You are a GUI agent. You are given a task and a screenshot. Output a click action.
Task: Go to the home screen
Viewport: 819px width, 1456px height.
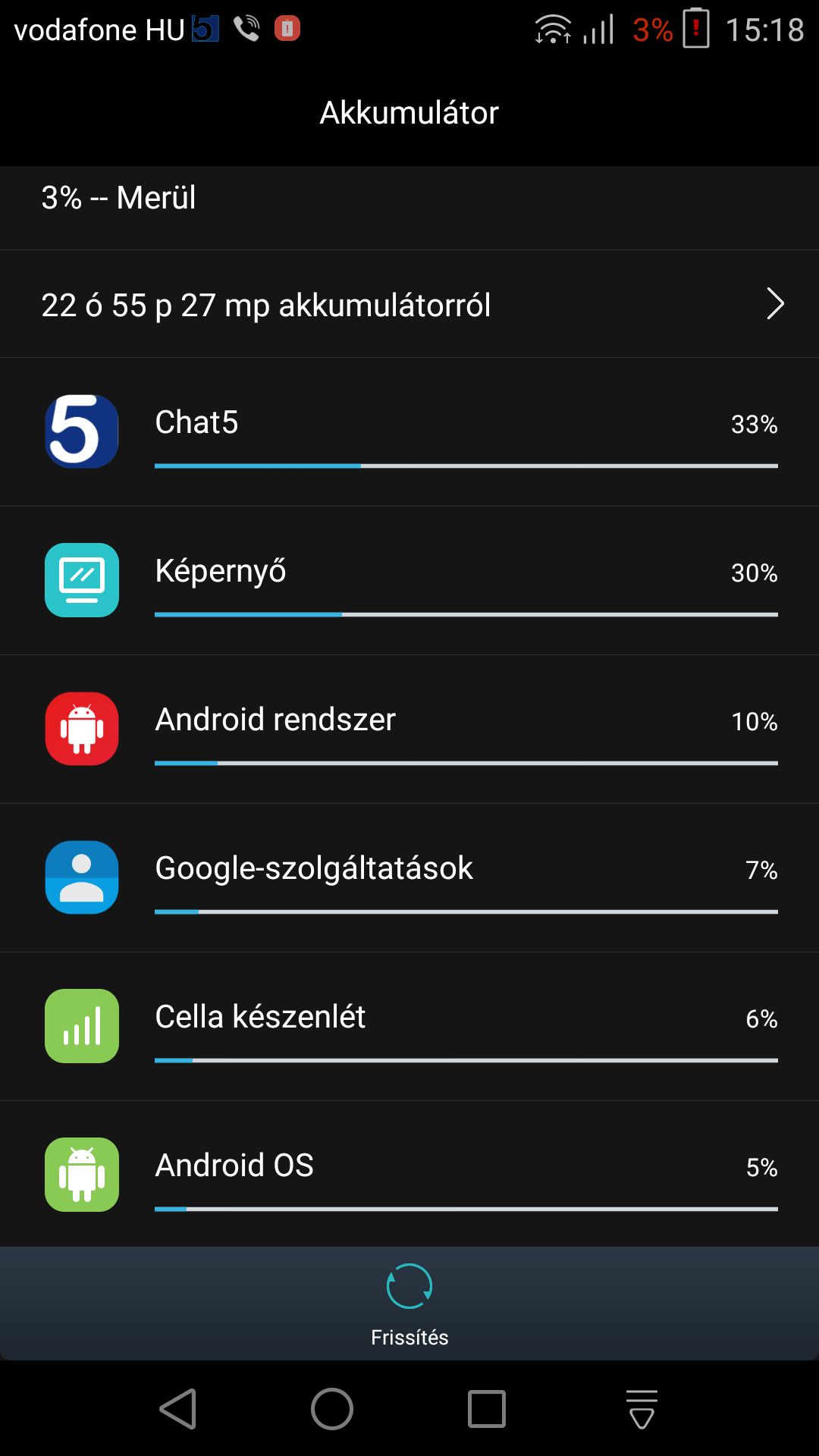click(332, 1409)
